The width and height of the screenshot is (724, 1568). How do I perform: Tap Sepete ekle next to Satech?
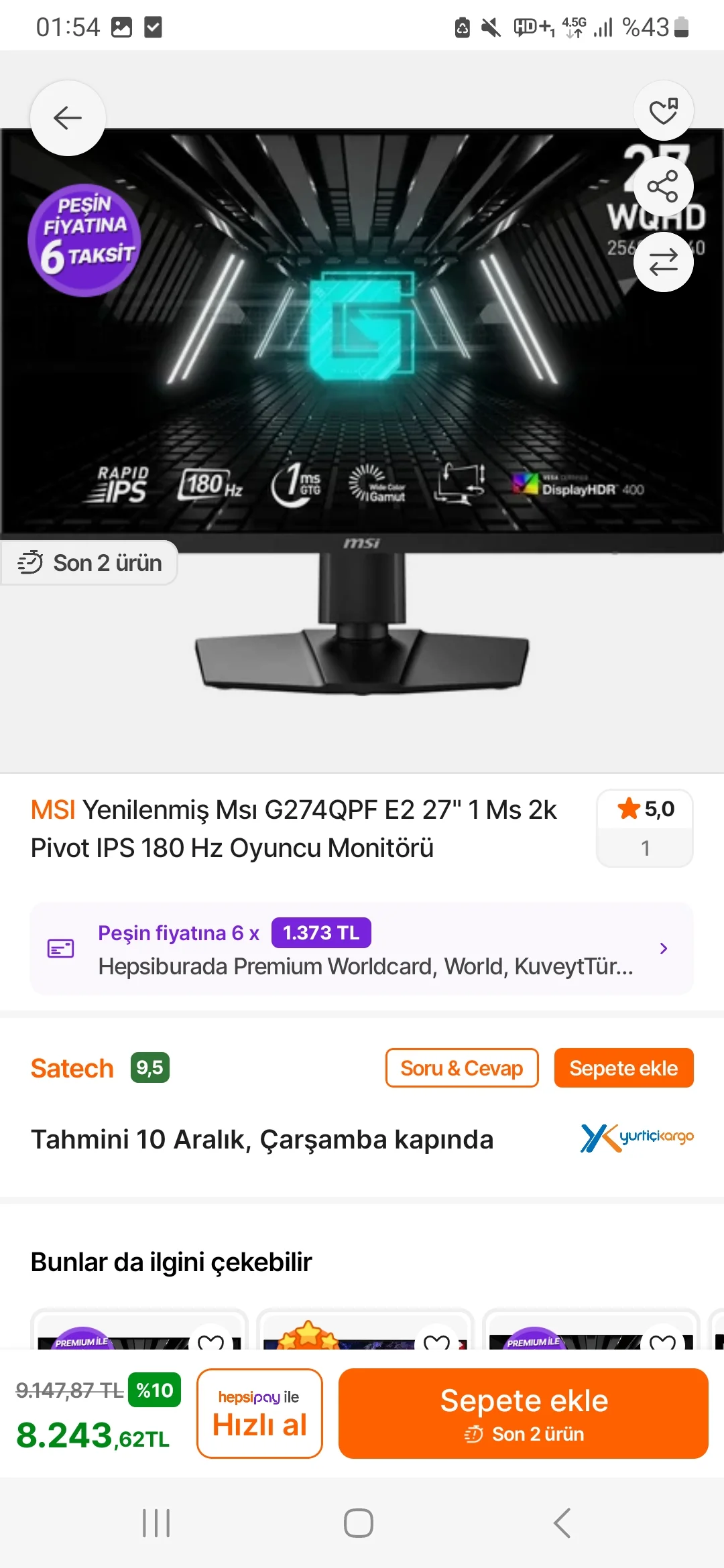pyautogui.click(x=623, y=1068)
